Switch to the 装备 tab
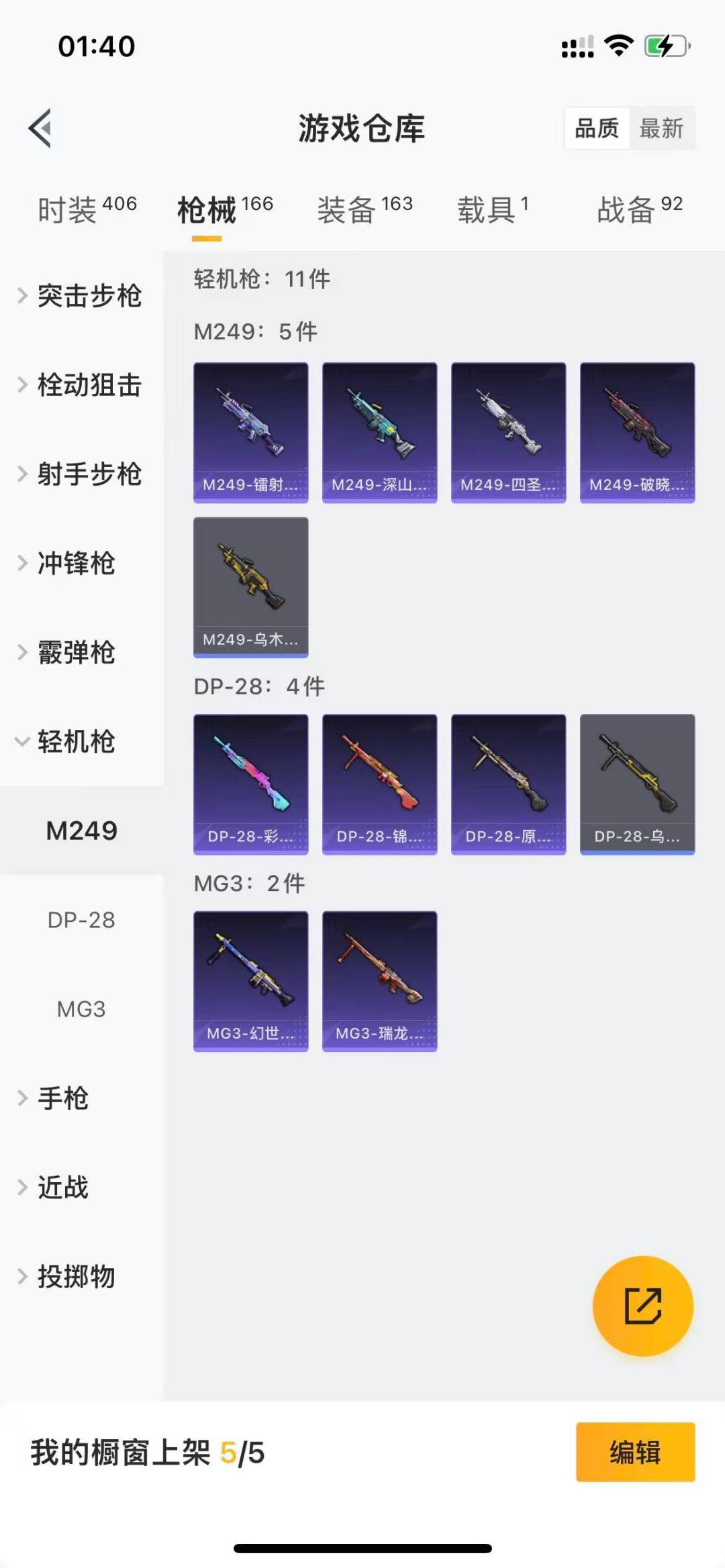The image size is (725, 1568). 365,210
